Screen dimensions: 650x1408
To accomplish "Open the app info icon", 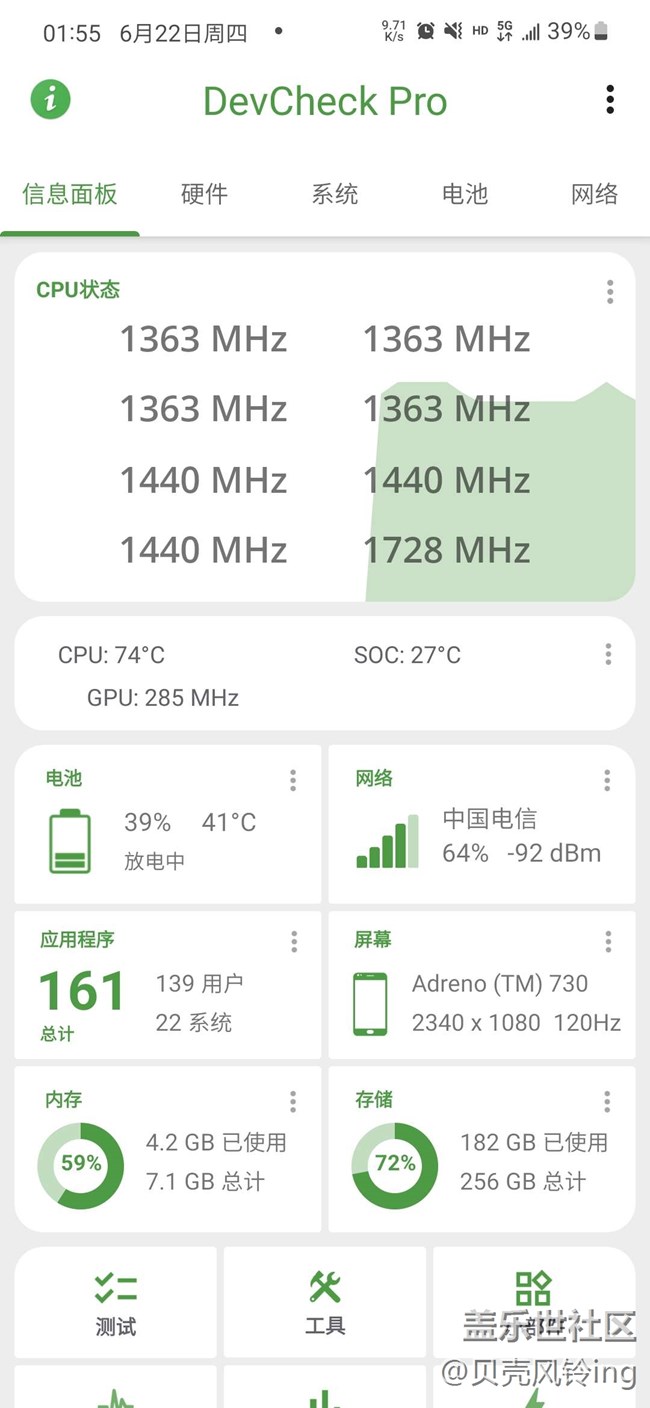I will click(50, 100).
